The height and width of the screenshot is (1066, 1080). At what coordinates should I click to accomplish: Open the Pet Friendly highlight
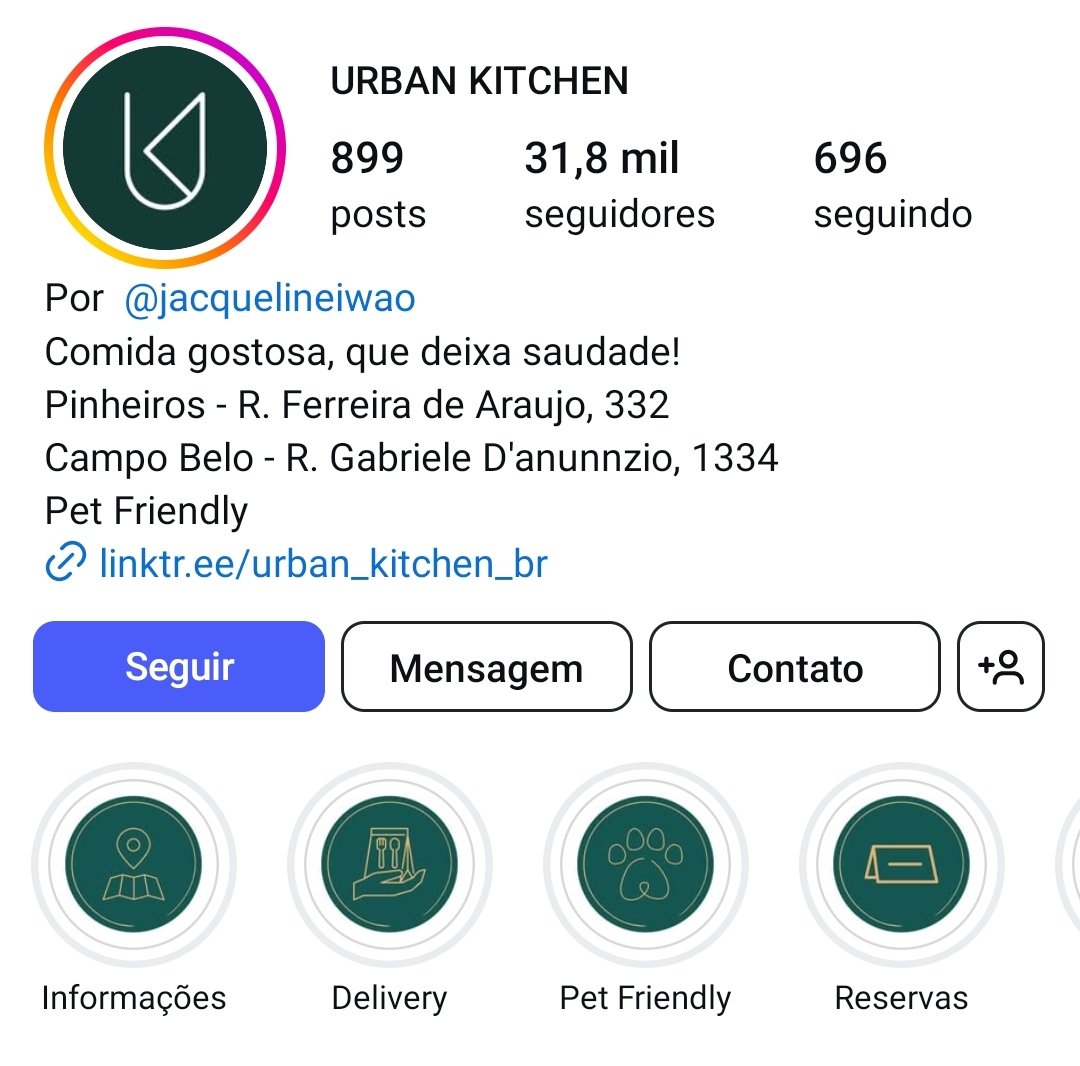(x=645, y=863)
